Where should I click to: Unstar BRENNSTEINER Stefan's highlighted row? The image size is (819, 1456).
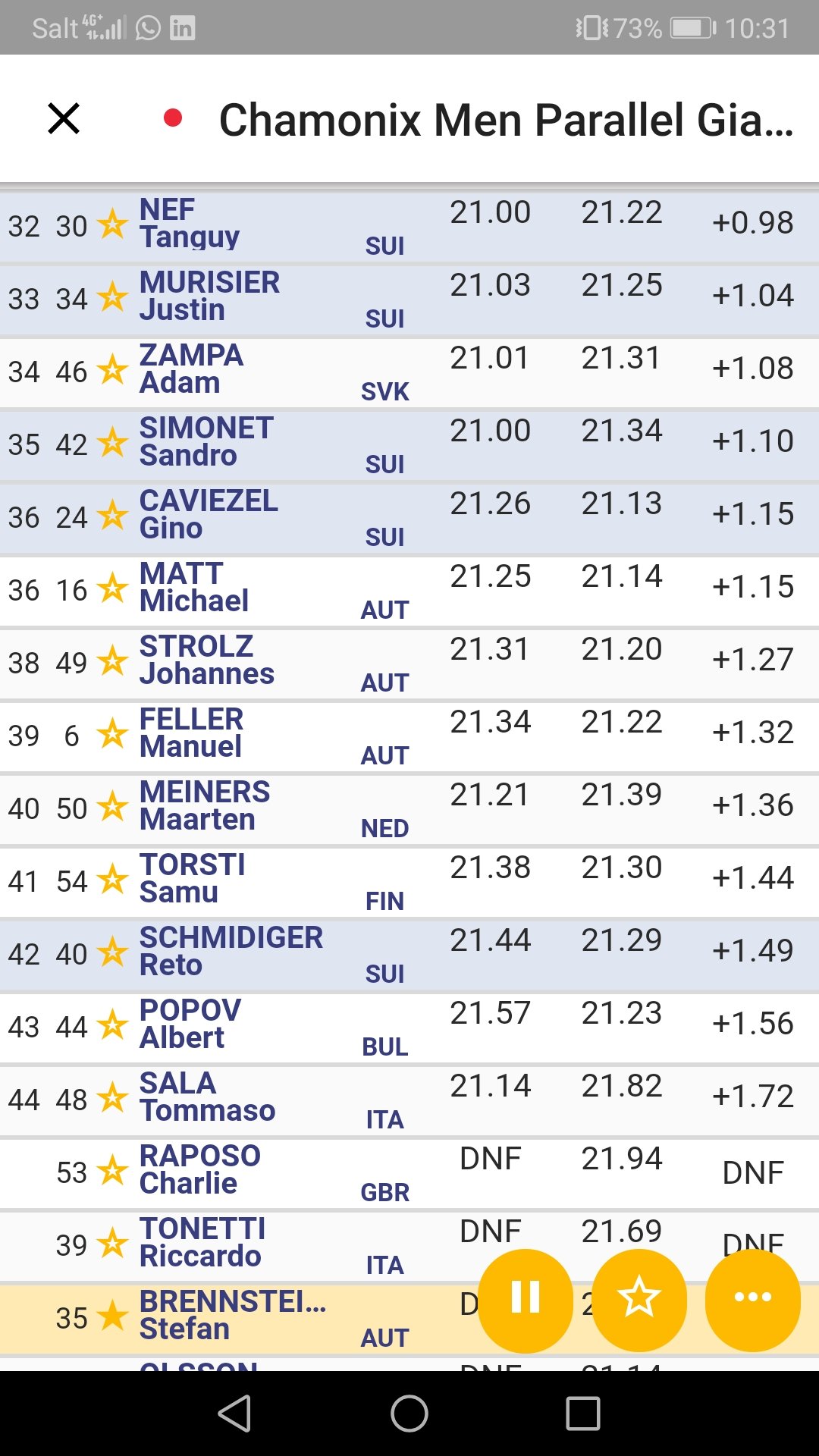pyautogui.click(x=113, y=1316)
